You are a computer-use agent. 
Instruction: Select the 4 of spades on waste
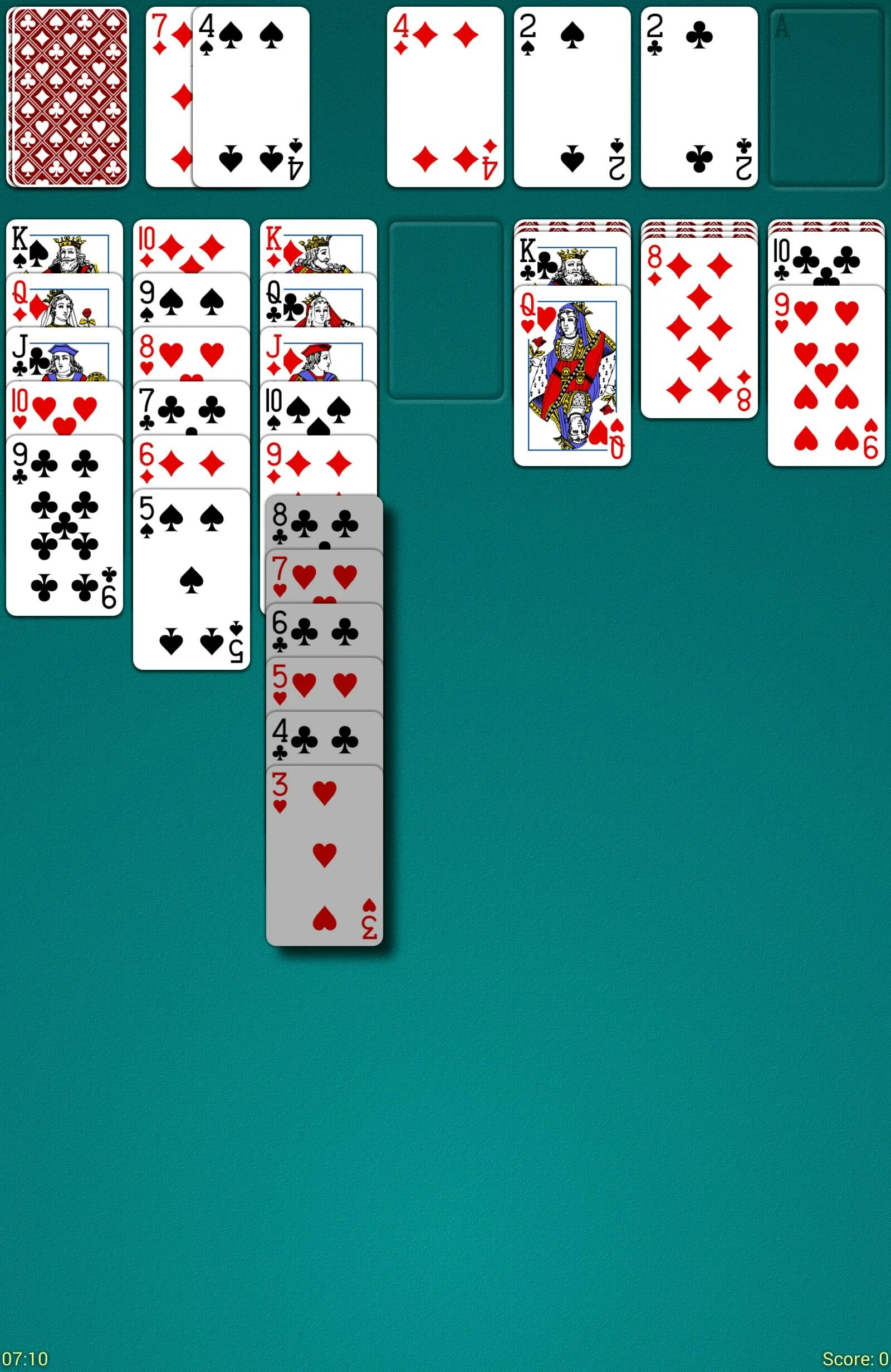coord(251,97)
